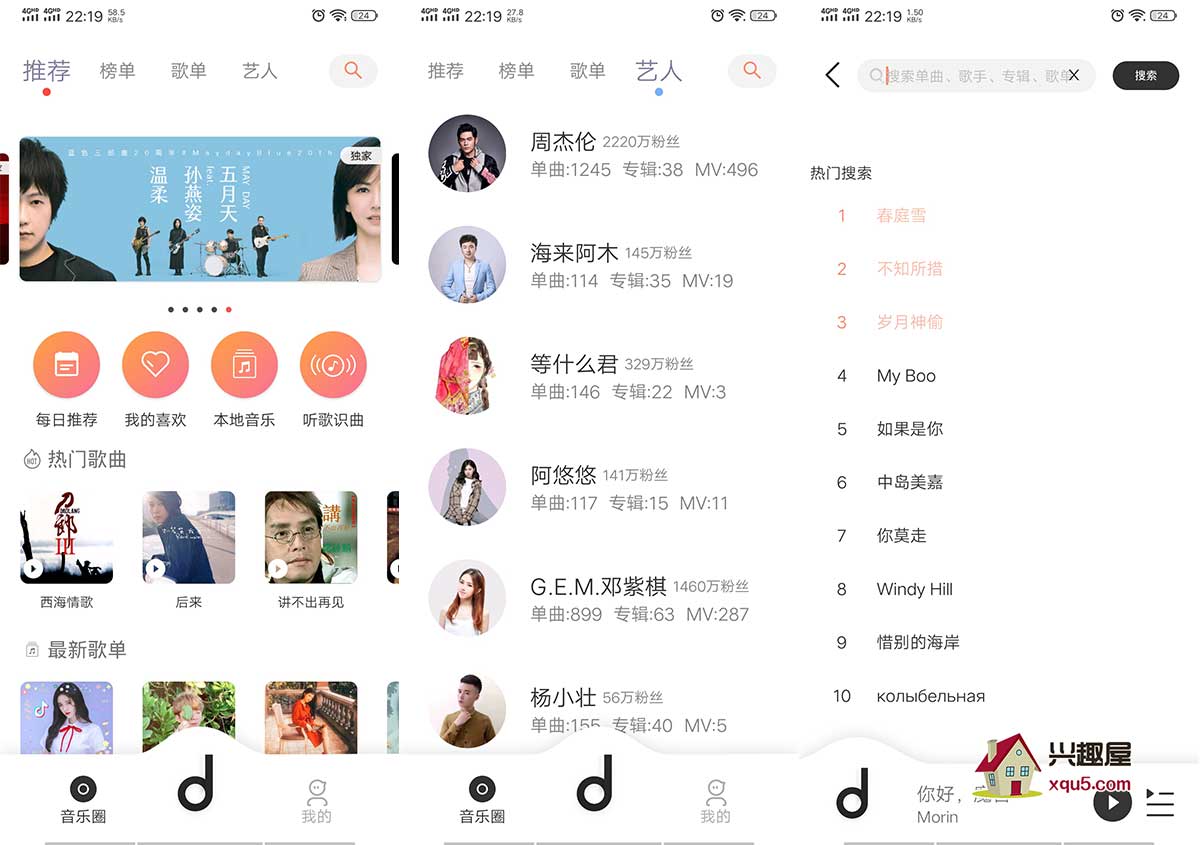Open 本地音乐 local music
This screenshot has width=1200, height=845.
244,365
